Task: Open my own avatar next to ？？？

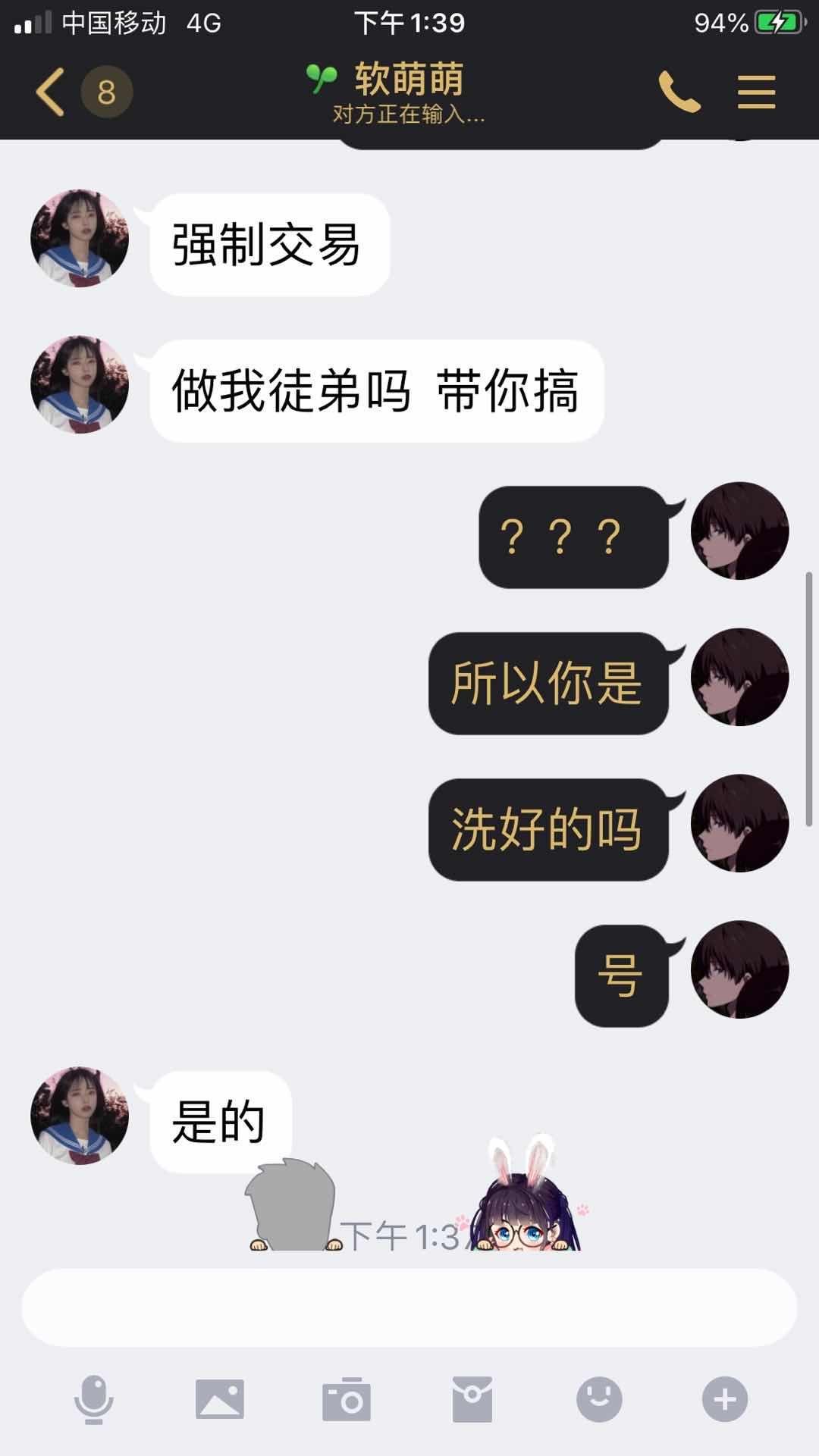Action: 739,531
